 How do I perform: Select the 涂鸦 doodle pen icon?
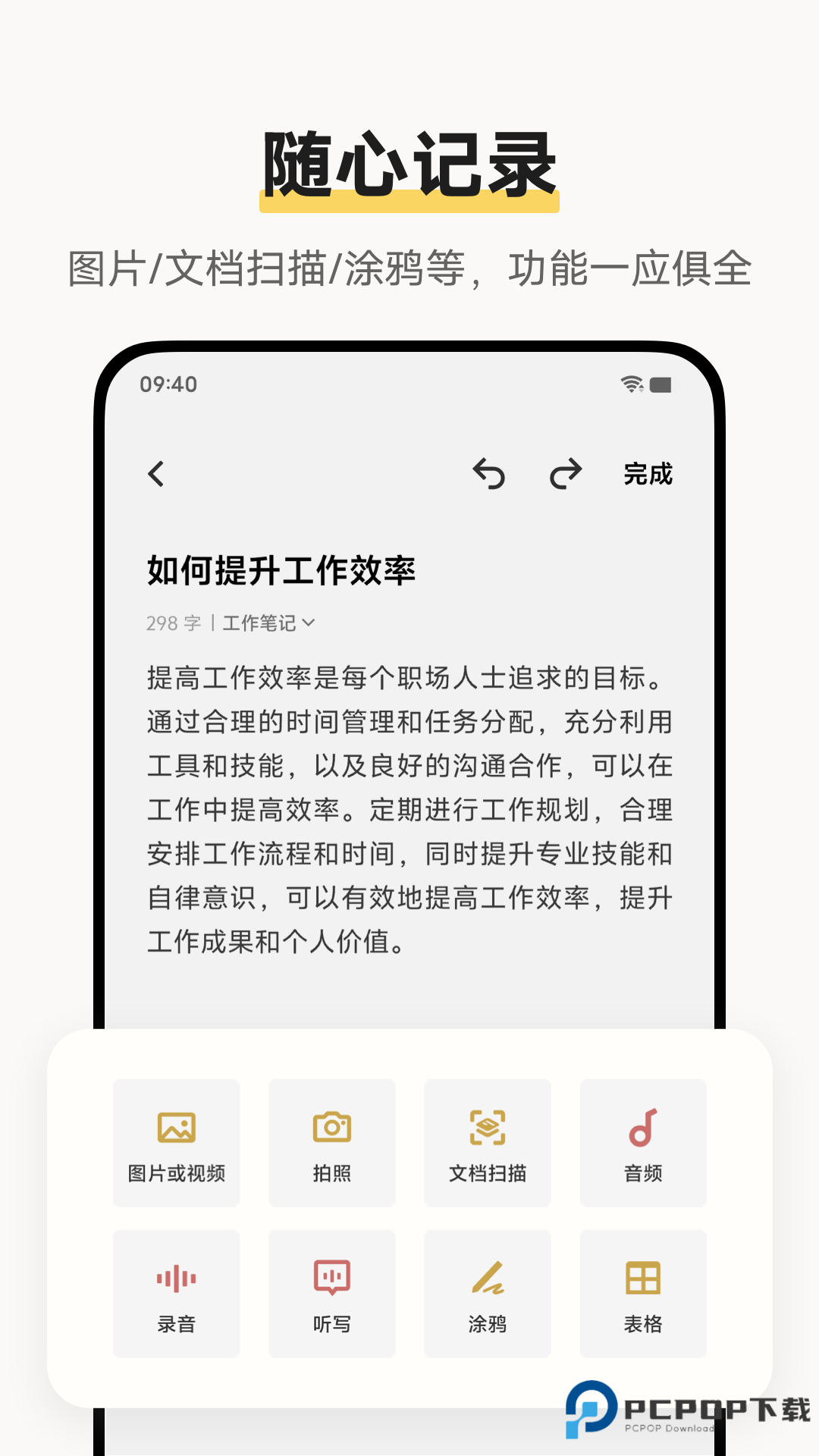click(487, 1279)
